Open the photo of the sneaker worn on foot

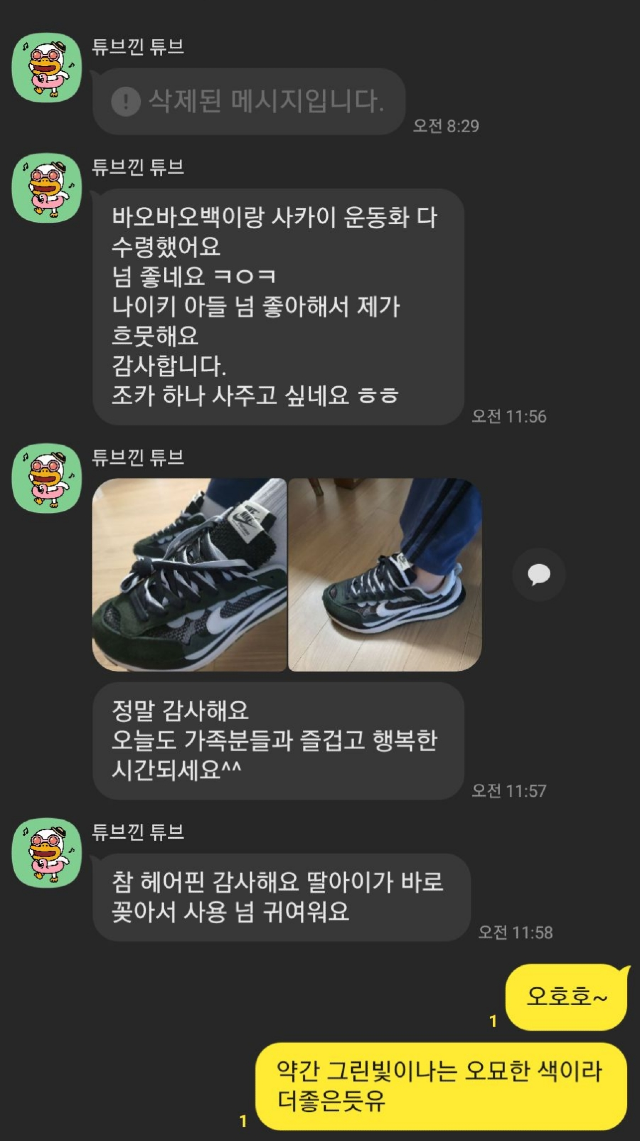pyautogui.click(x=385, y=574)
